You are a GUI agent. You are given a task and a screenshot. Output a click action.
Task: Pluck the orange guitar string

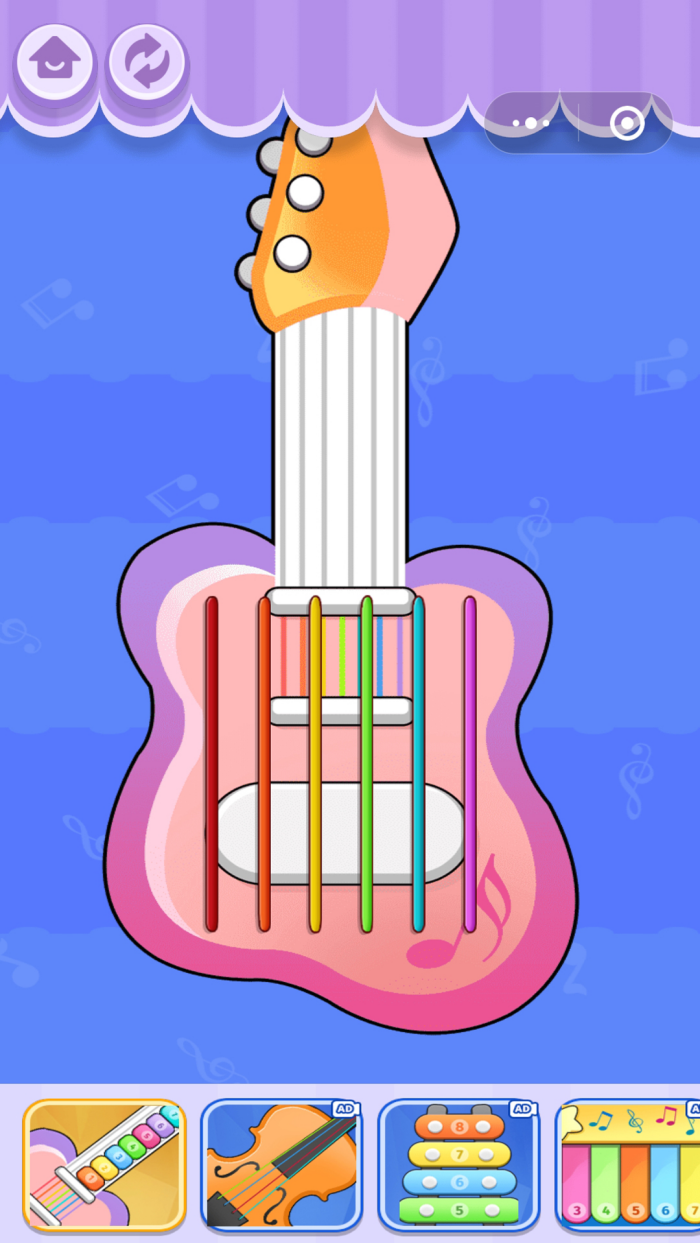click(264, 765)
